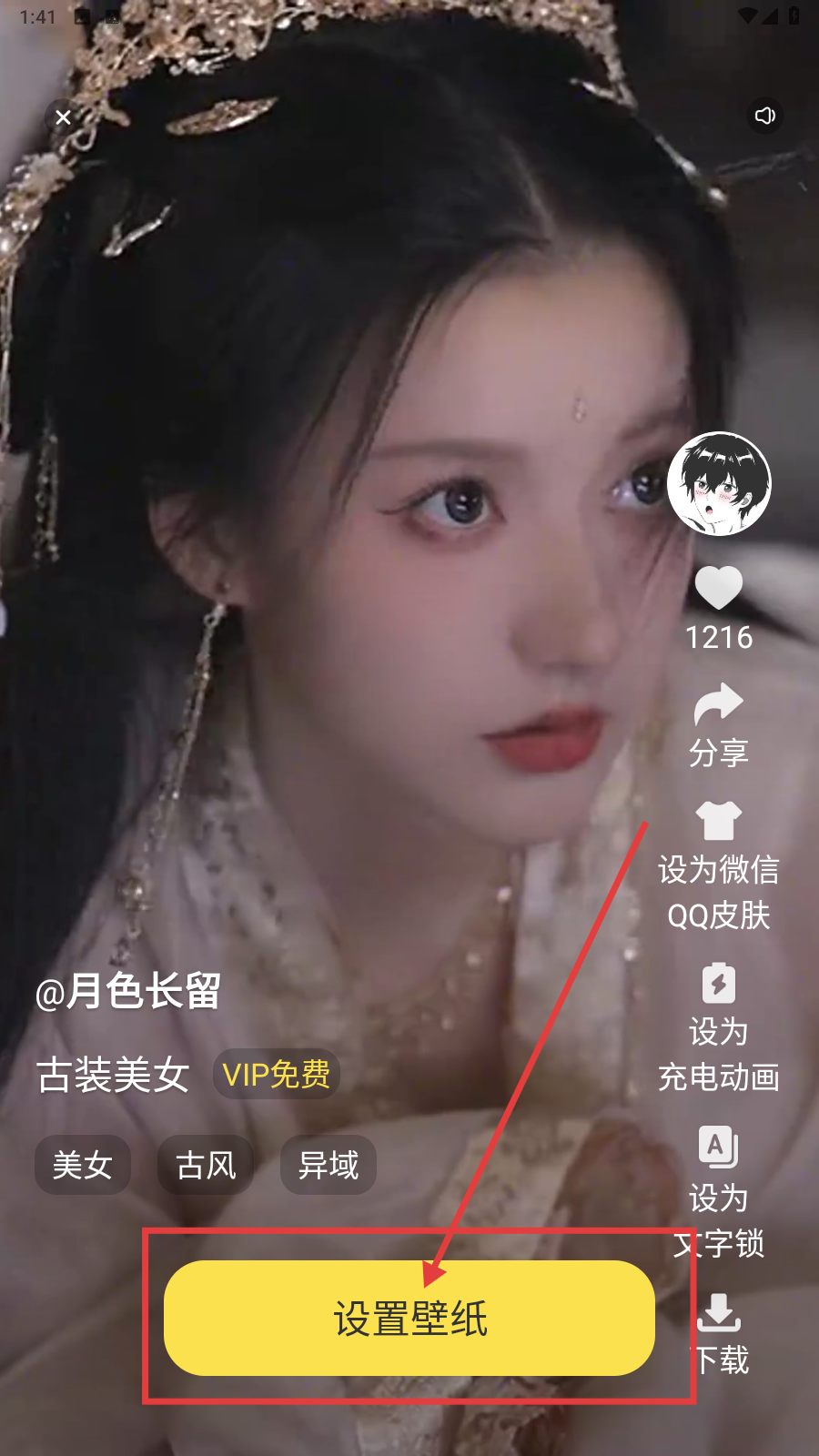Set as WeChat/QQ skin (设为微信QQ皮肤)
Viewport: 819px width, 1456px height.
[719, 864]
